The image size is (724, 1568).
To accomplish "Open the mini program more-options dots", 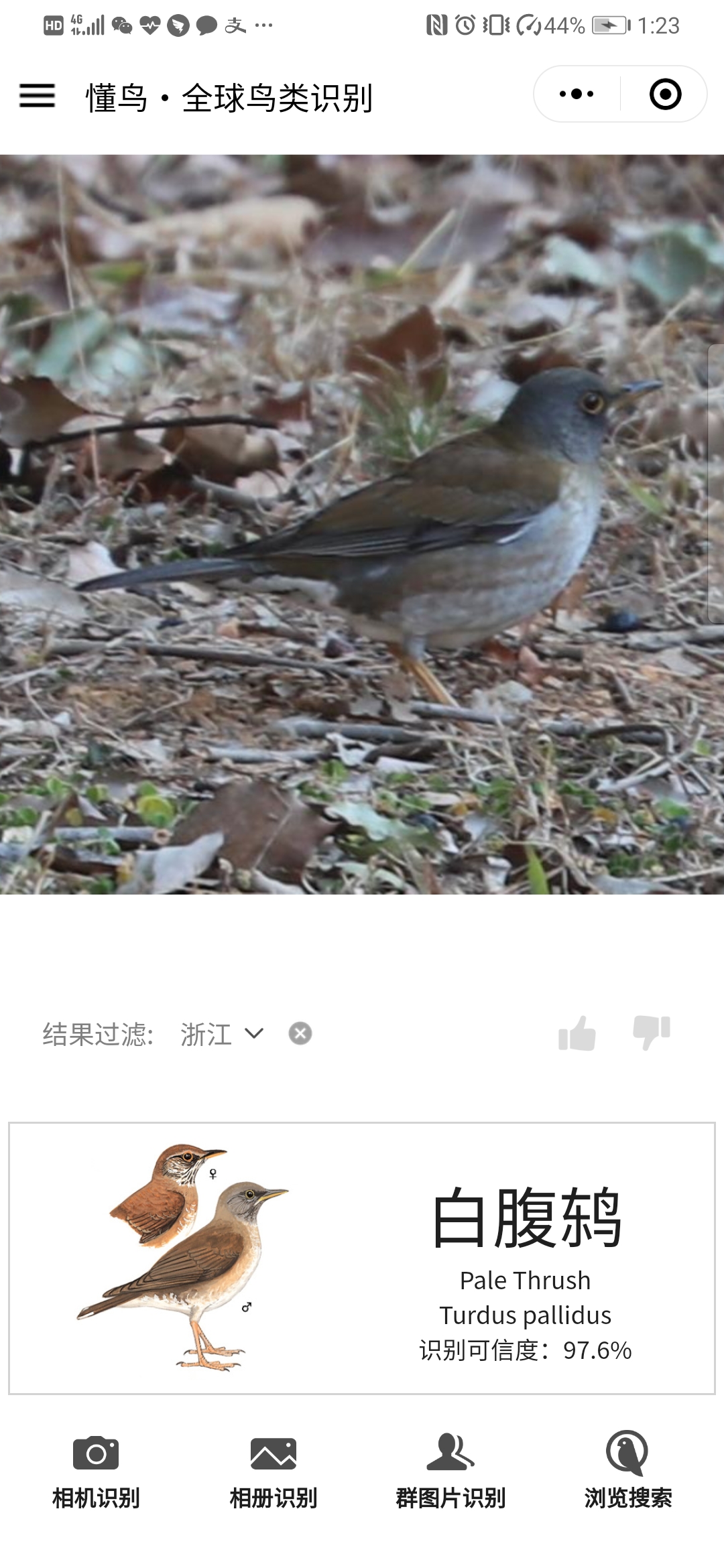I will click(x=577, y=94).
